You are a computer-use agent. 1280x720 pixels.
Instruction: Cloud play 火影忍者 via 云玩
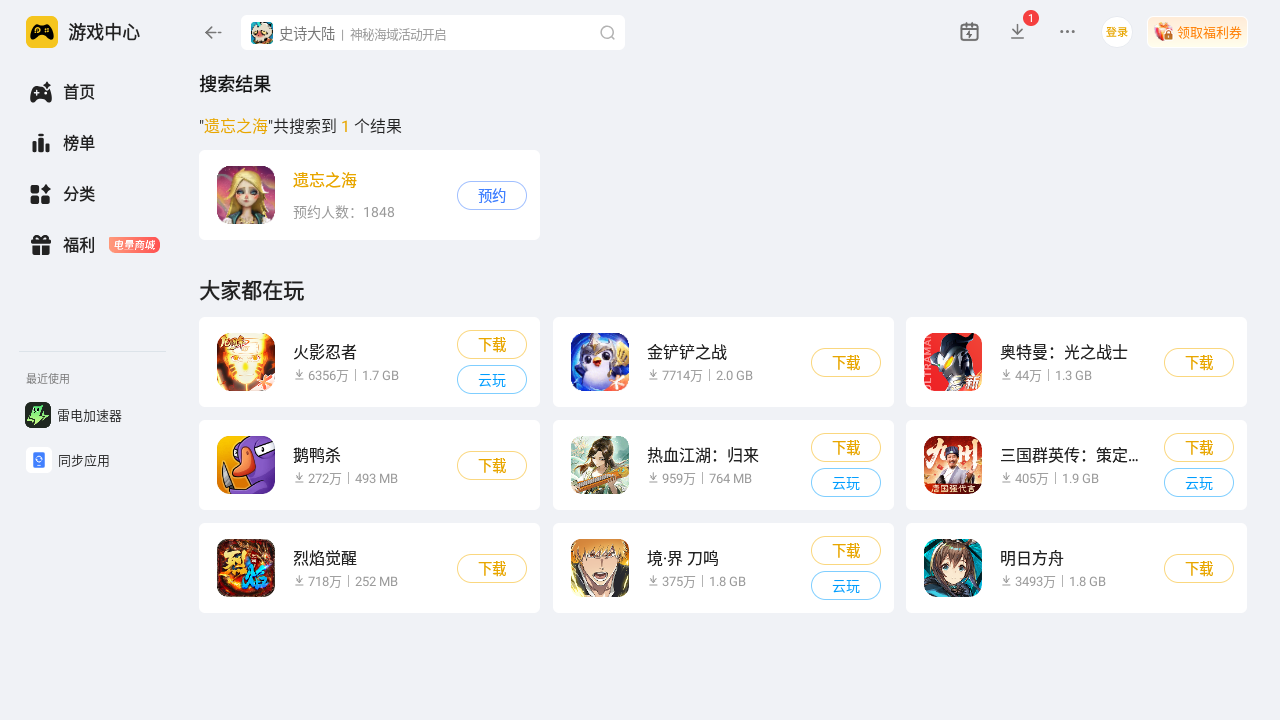point(491,380)
